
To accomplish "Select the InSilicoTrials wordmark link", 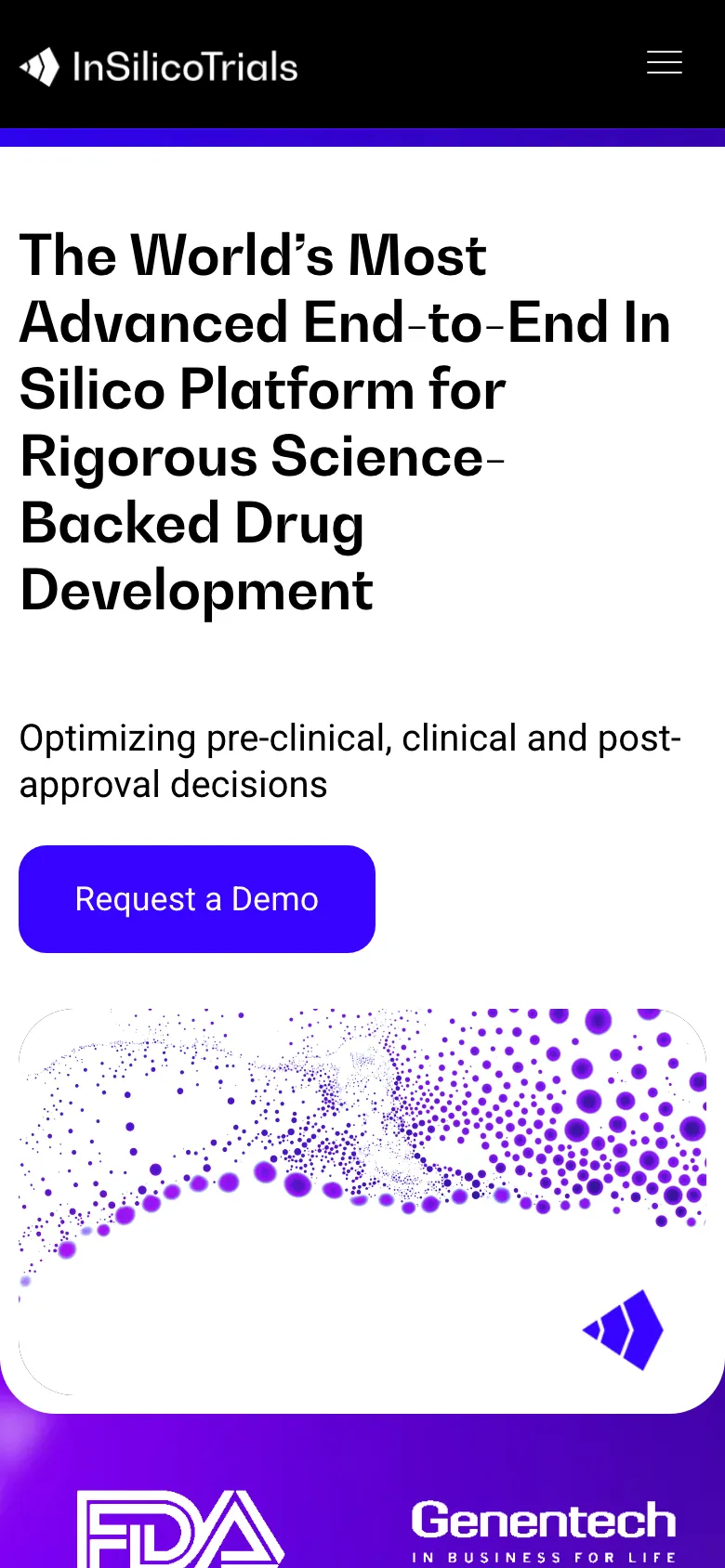I will pyautogui.click(x=183, y=66).
